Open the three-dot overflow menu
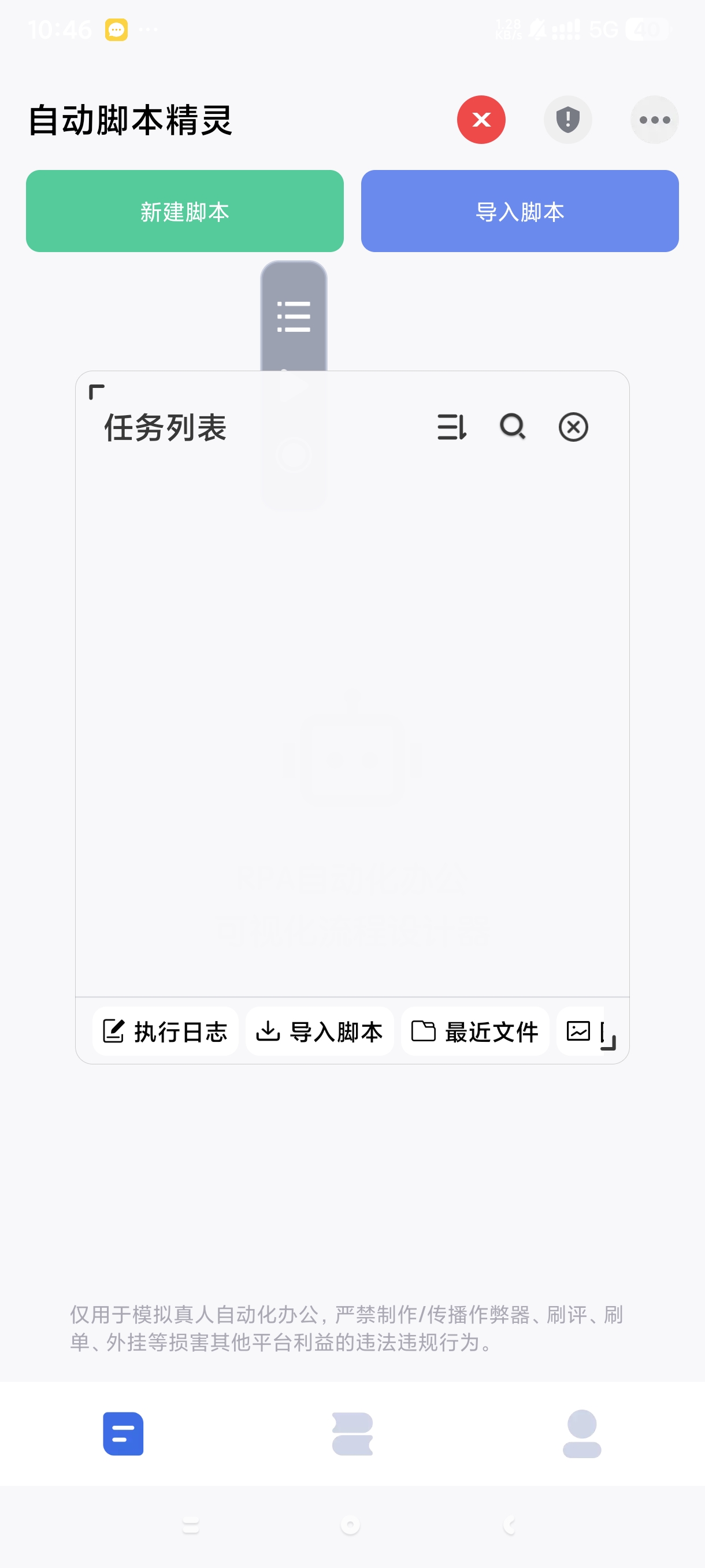This screenshot has width=705, height=1568. 654,120
